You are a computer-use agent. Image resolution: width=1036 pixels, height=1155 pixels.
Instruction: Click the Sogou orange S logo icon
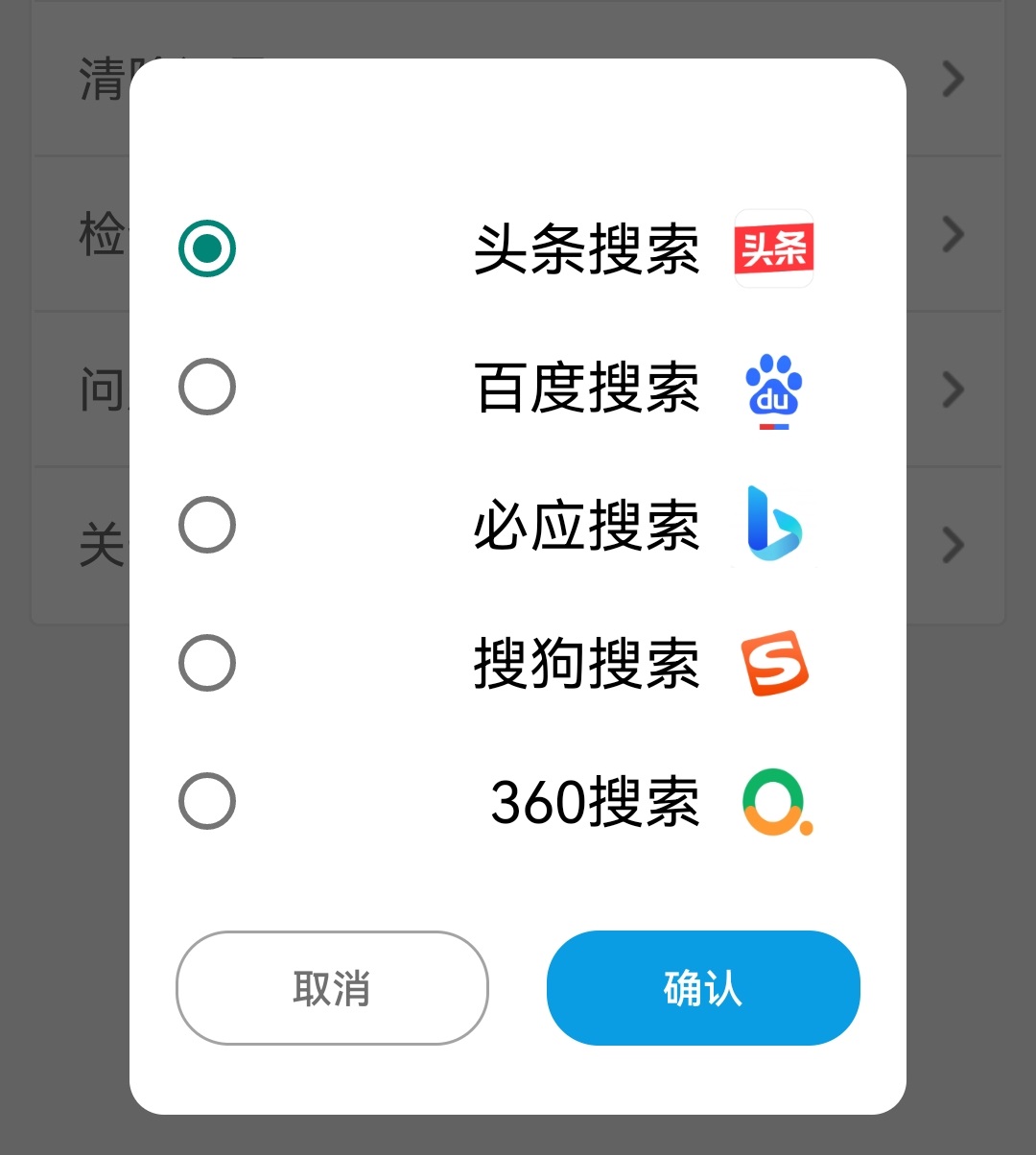coord(773,663)
